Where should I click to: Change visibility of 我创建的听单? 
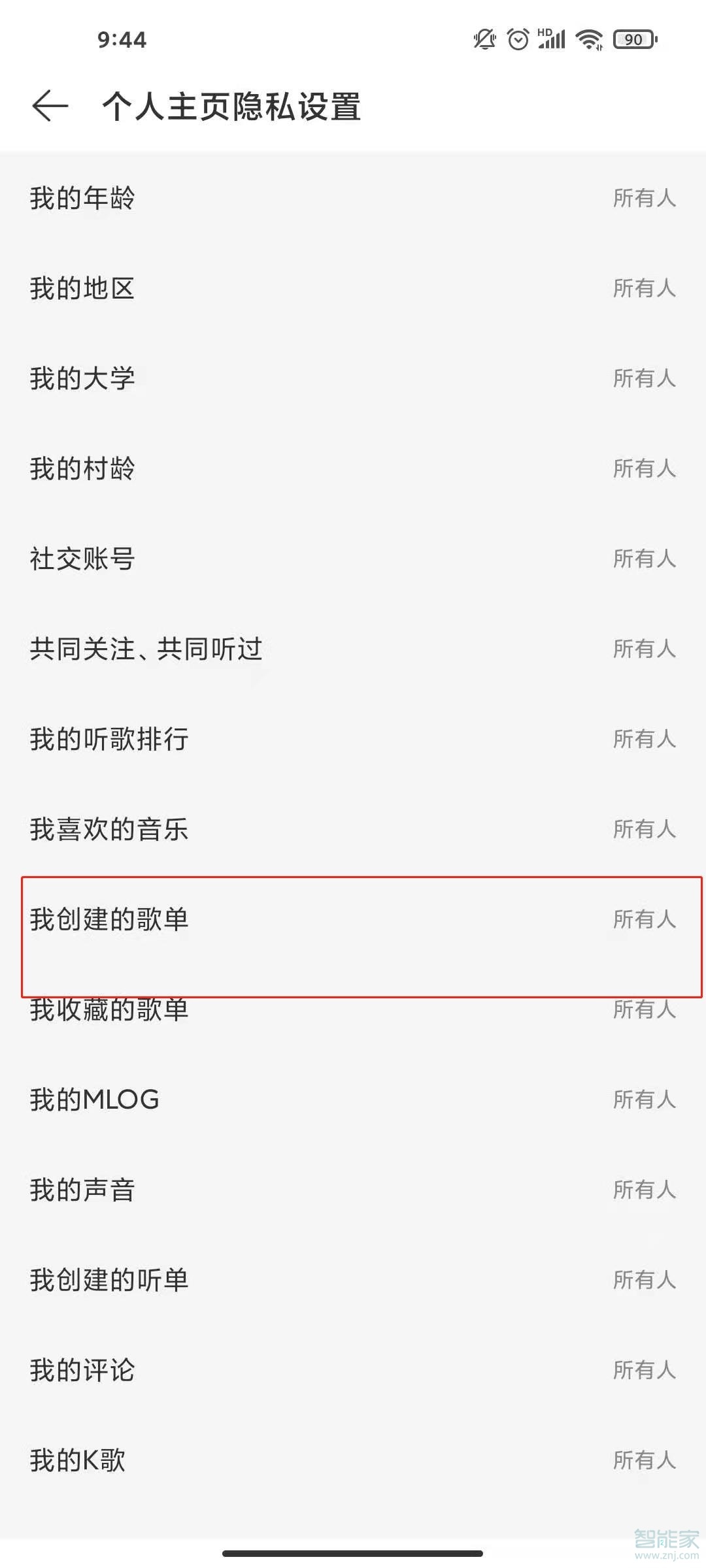pyautogui.click(x=353, y=1280)
